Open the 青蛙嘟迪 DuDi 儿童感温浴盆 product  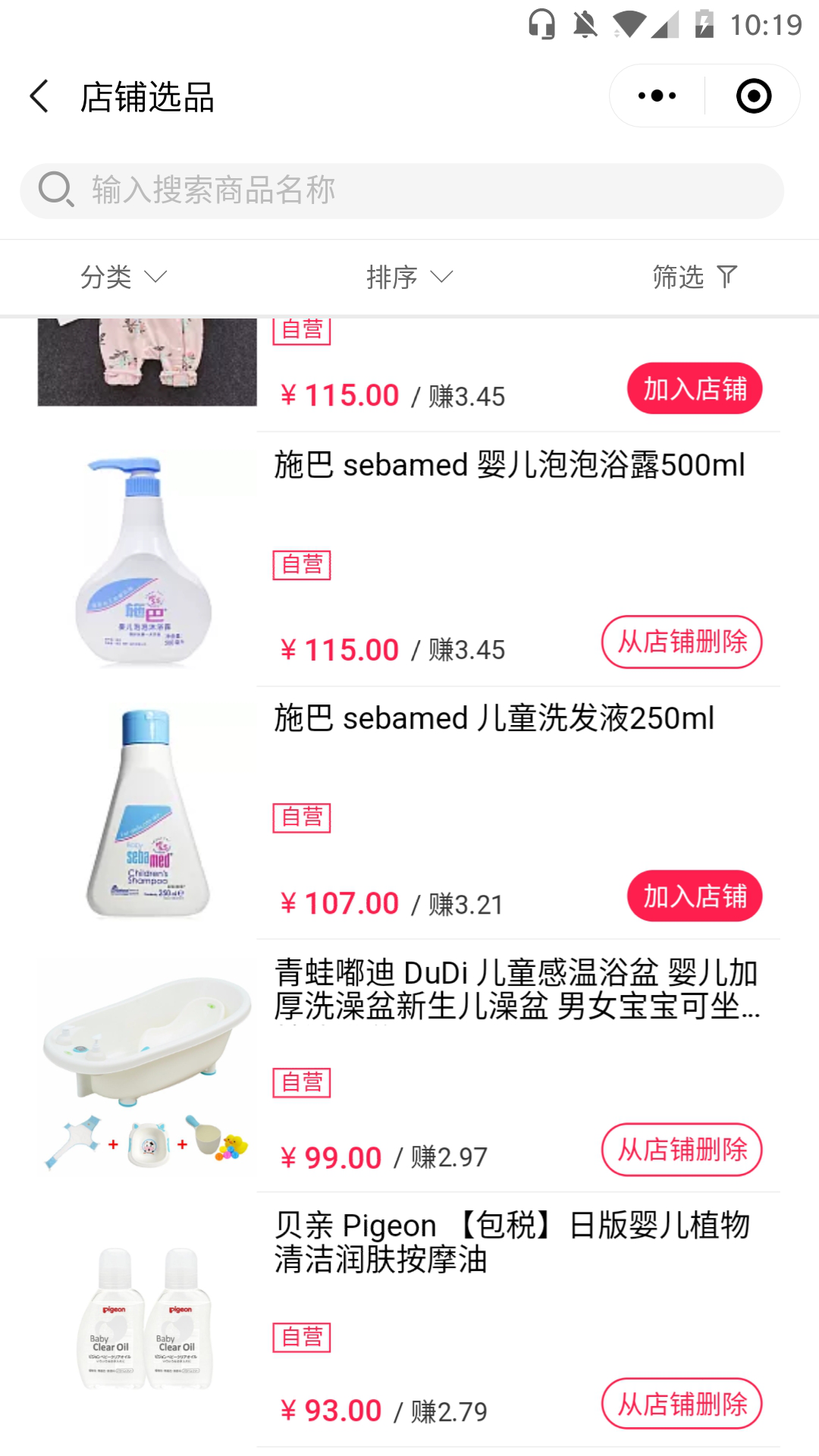pos(516,989)
